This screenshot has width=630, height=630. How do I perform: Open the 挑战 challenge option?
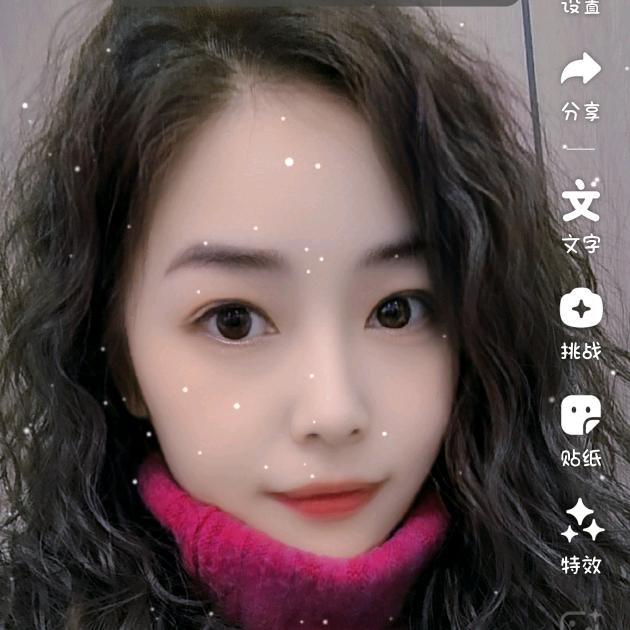[581, 322]
